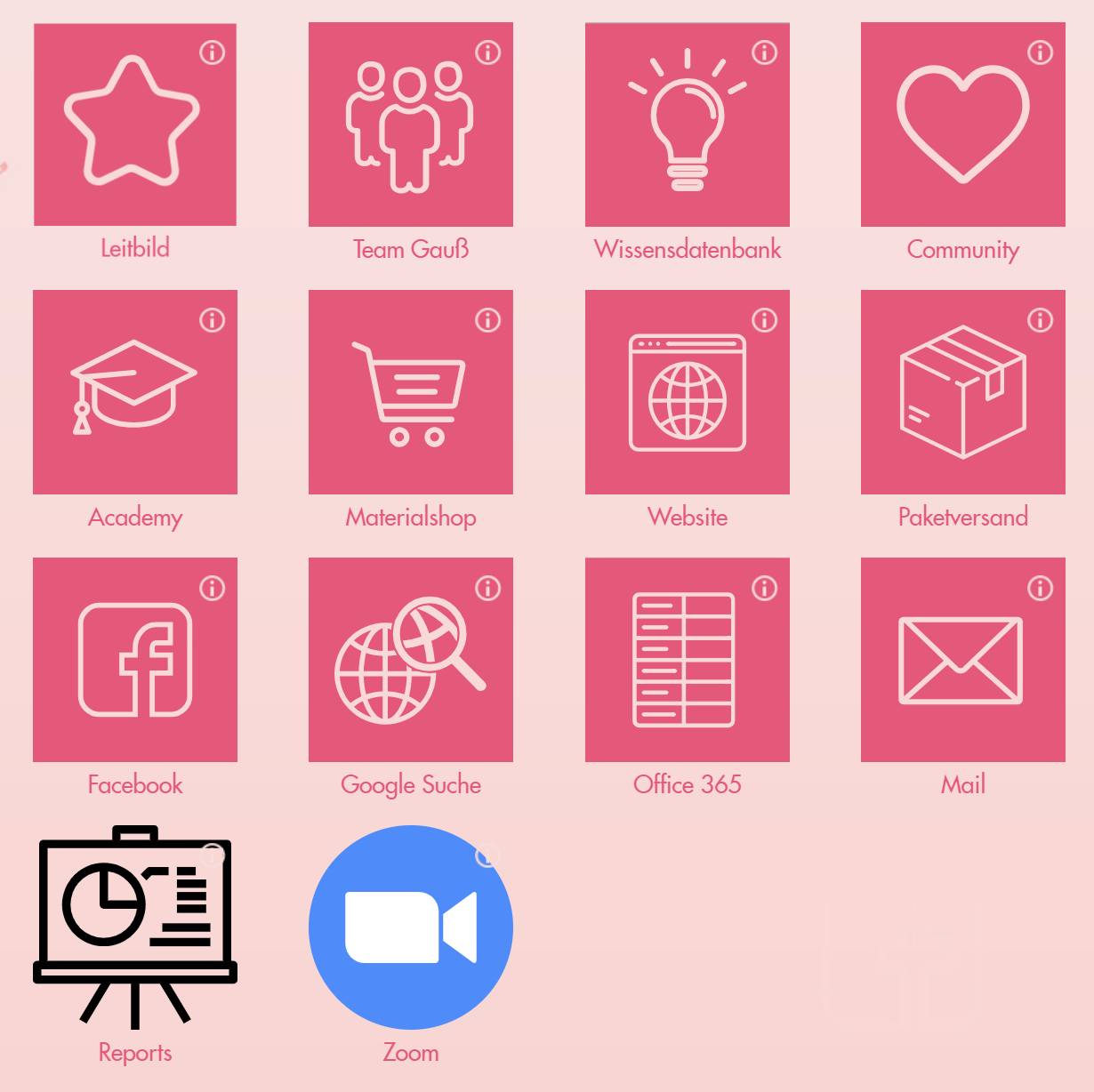Screen dimensions: 1094x1092
Task: View the Reports tile
Action: 134,927
